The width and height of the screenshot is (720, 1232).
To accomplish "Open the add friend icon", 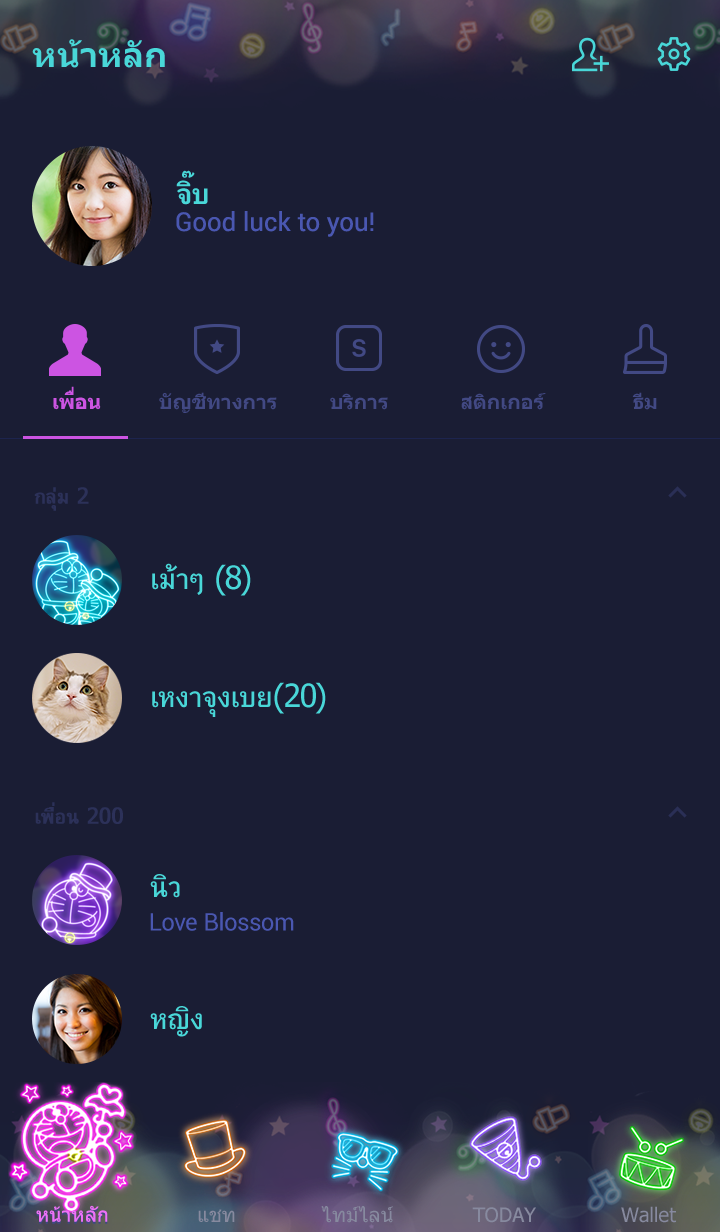I will [589, 55].
